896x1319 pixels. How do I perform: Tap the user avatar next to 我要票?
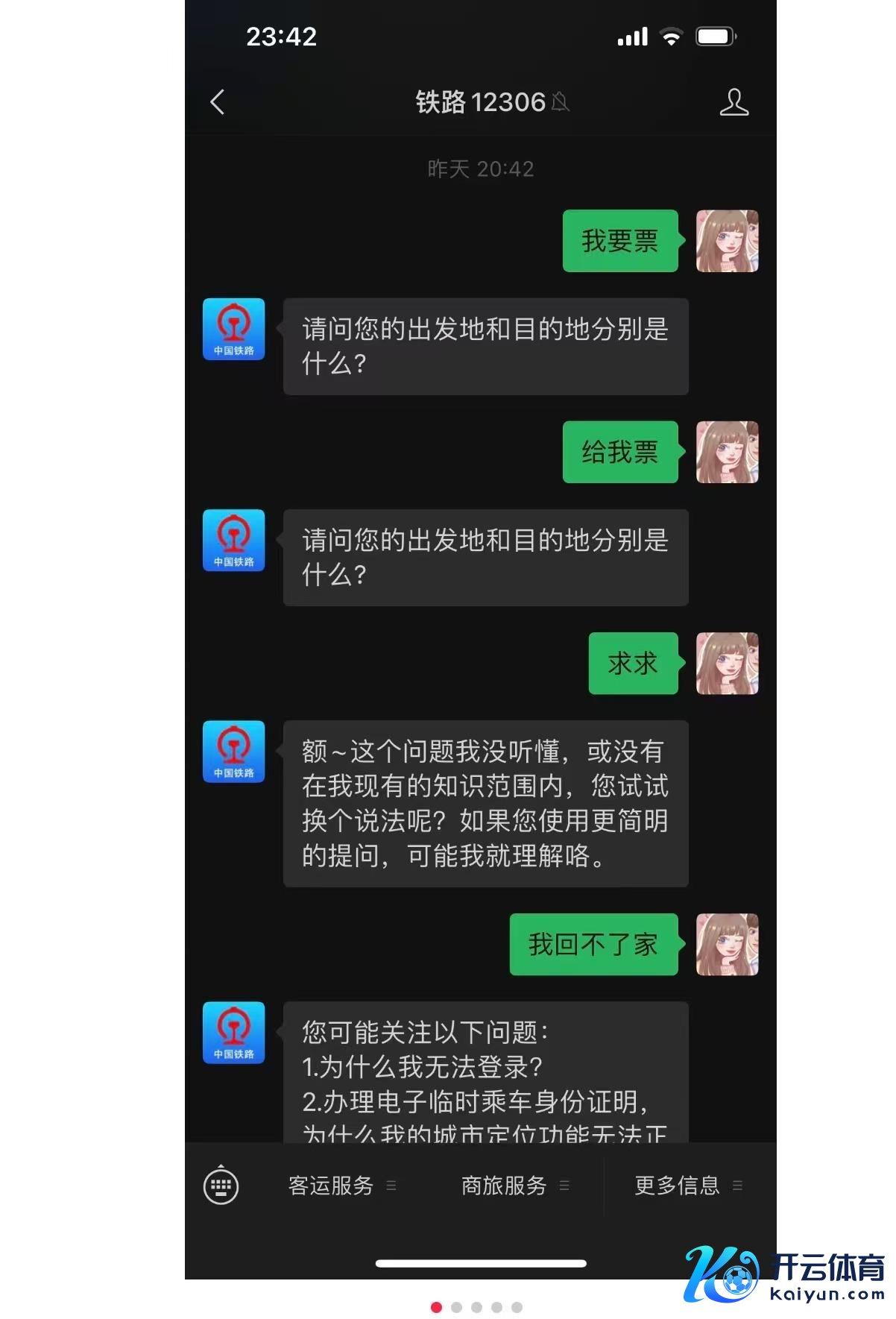point(727,241)
